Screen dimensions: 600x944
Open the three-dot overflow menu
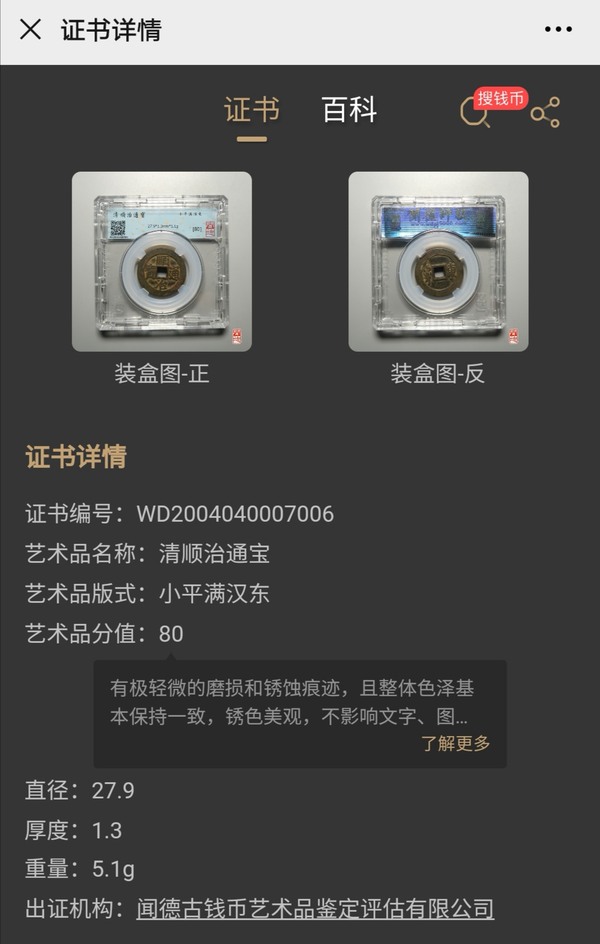coord(558,30)
